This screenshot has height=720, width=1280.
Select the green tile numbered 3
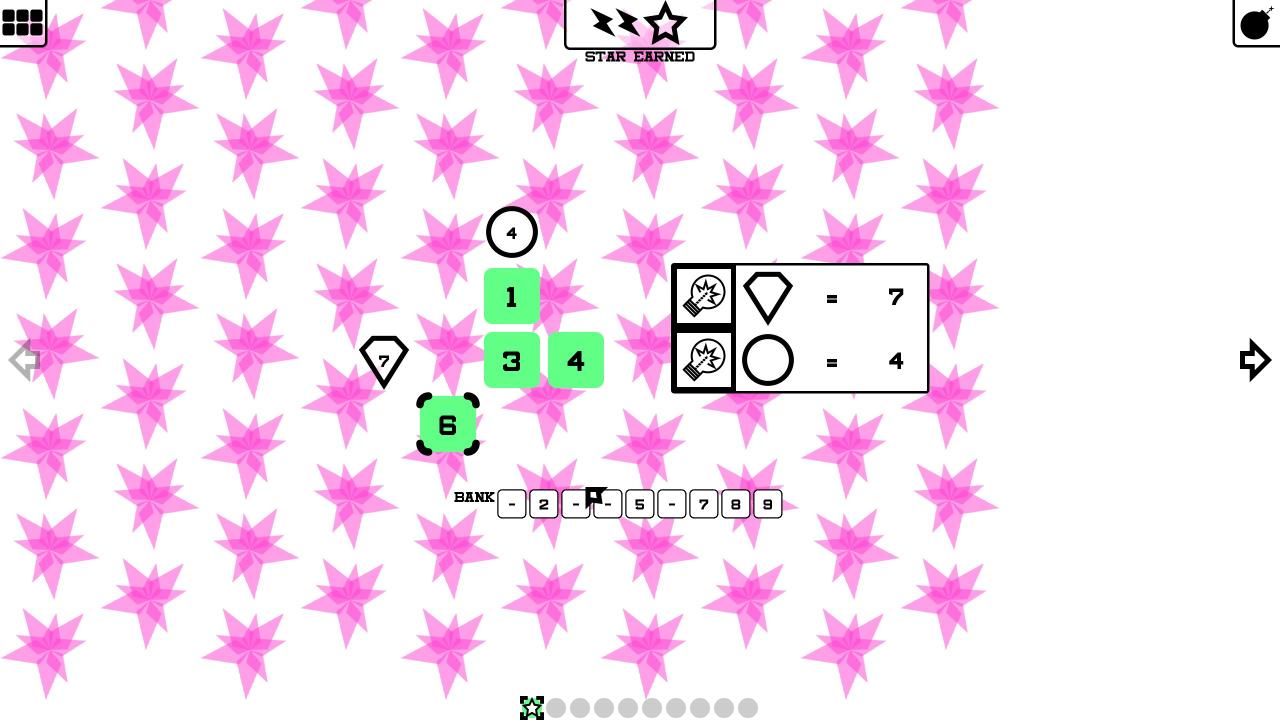click(512, 361)
